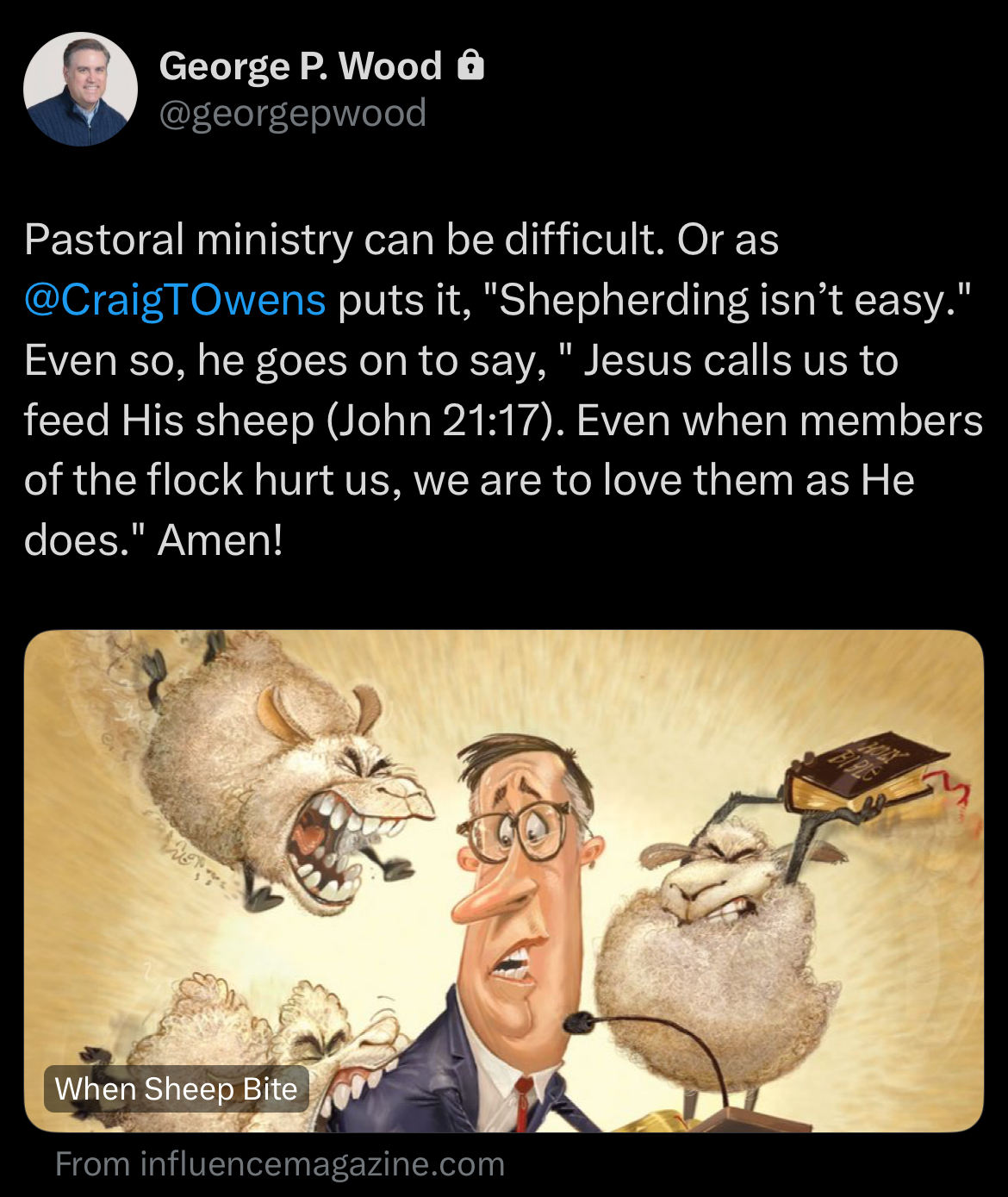Image resolution: width=1008 pixels, height=1197 pixels.
Task: Visit the influencemagazine.com source link
Action: point(280,1164)
